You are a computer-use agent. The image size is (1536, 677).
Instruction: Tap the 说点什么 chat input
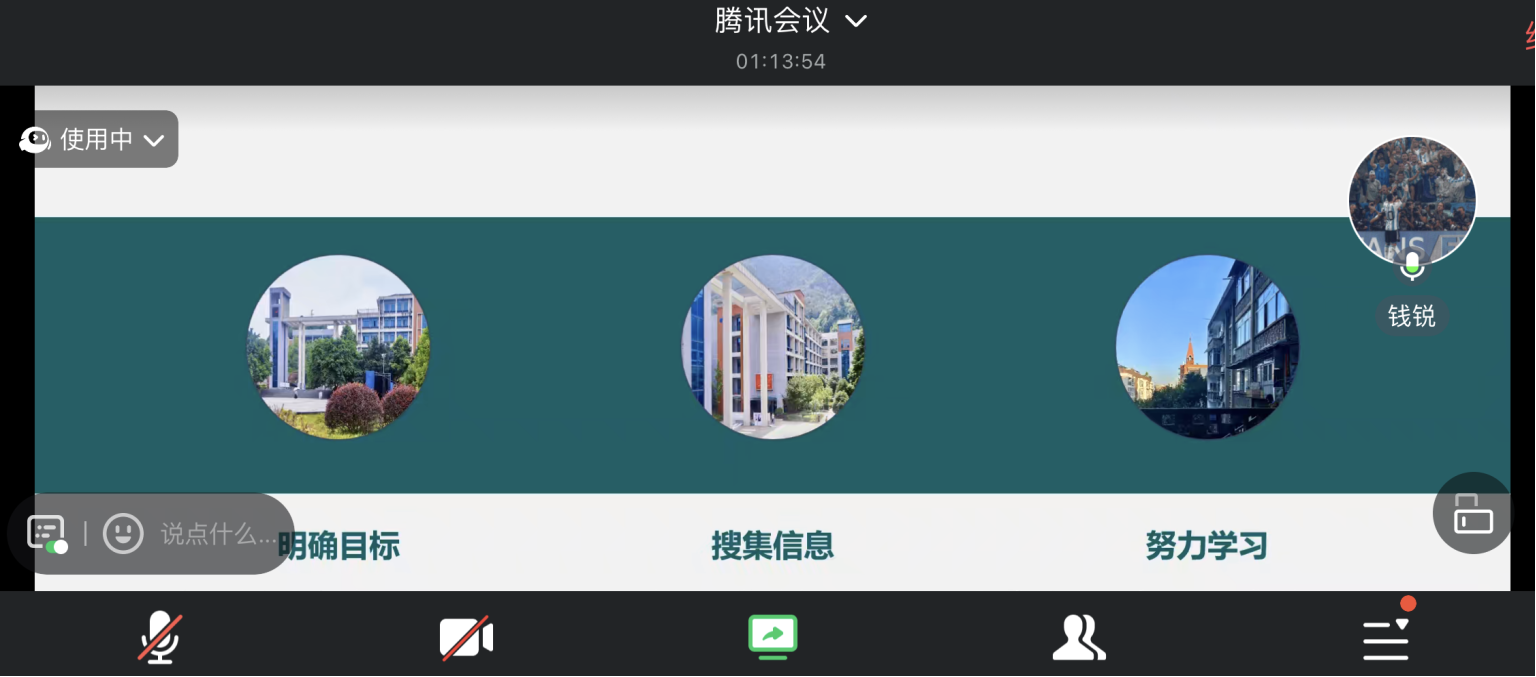[x=218, y=534]
